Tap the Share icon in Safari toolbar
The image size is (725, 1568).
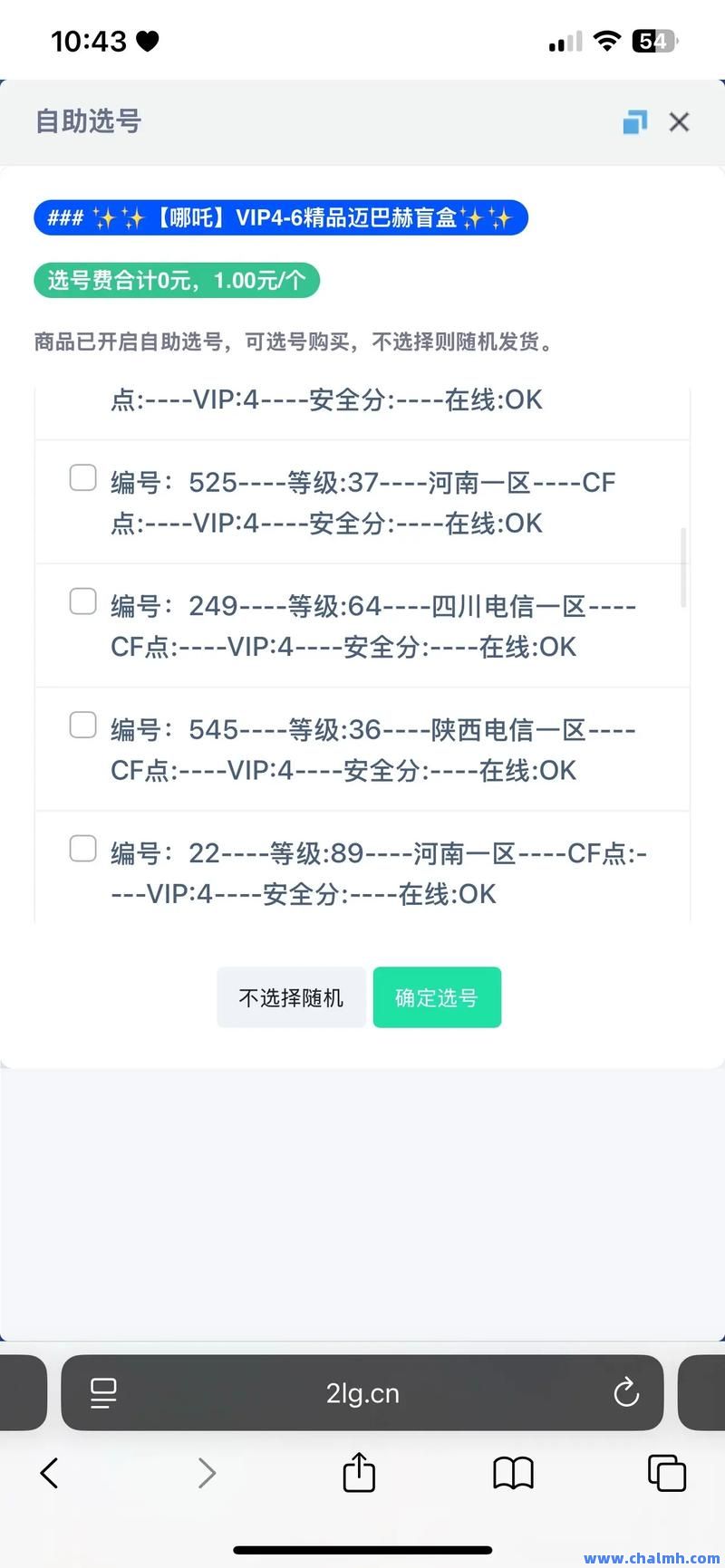click(x=358, y=1473)
